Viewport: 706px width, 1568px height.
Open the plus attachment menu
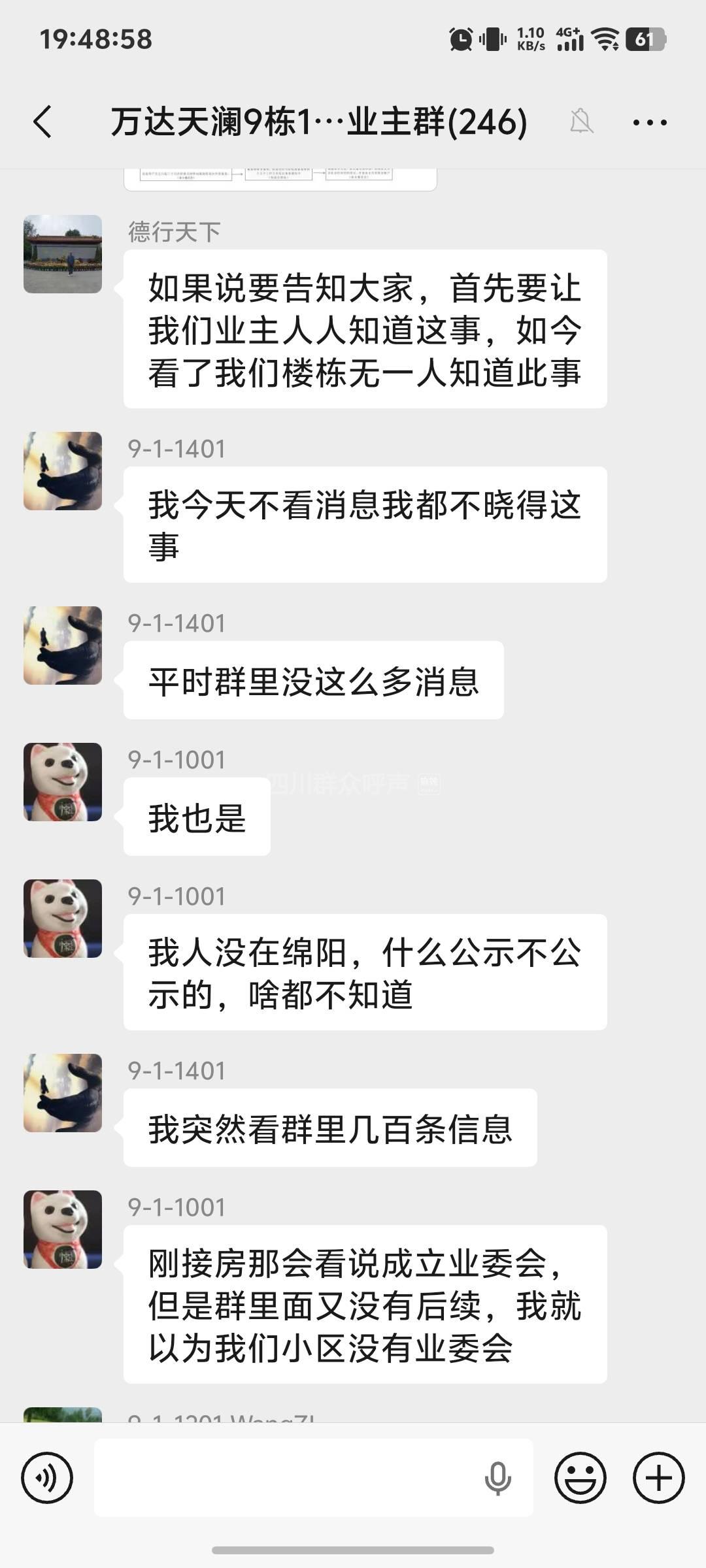coord(658,1477)
